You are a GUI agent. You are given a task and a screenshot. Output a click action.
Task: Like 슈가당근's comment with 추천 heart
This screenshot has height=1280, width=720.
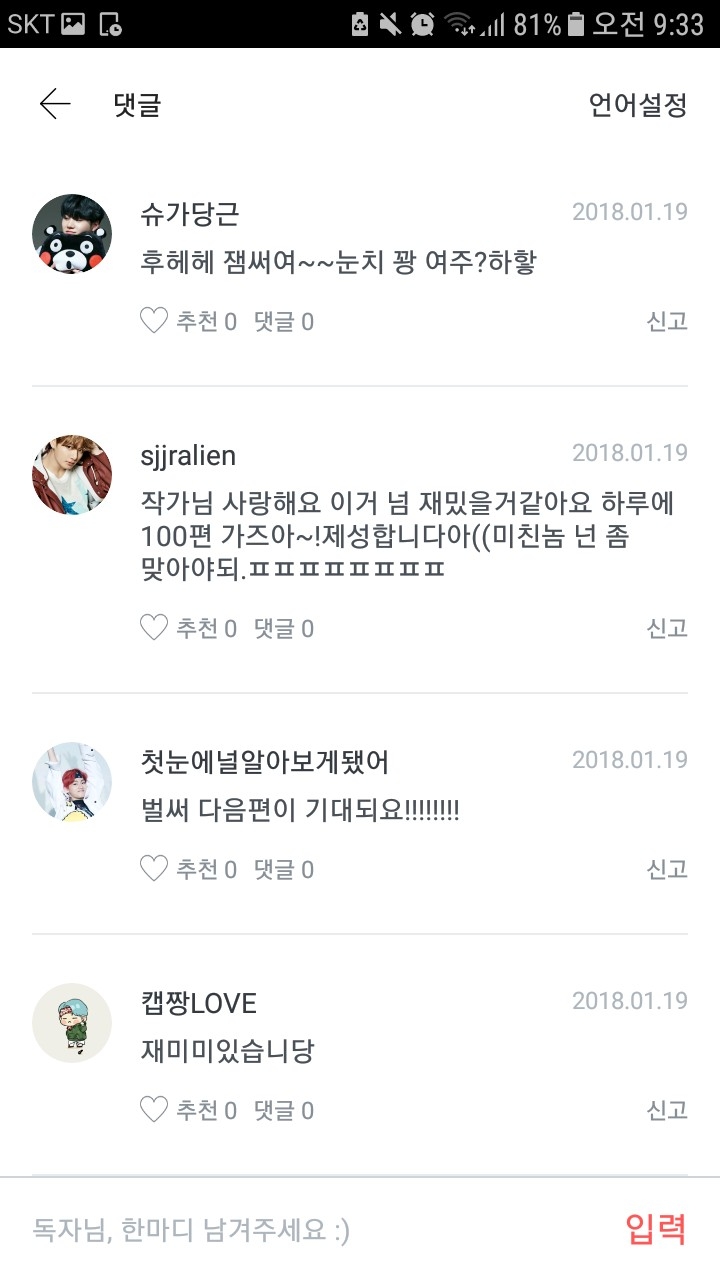[x=154, y=321]
